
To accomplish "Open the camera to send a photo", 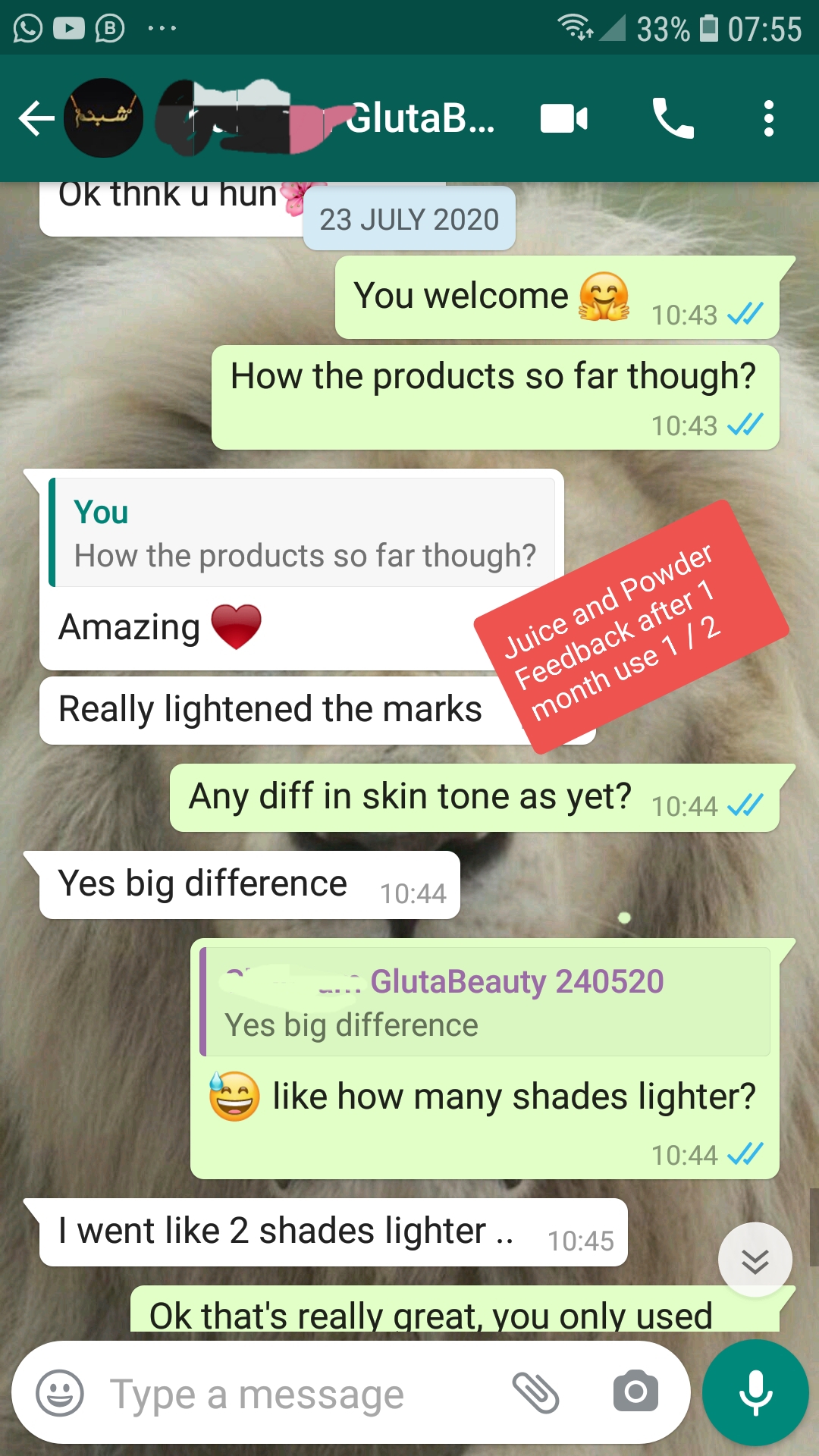I will (635, 1392).
